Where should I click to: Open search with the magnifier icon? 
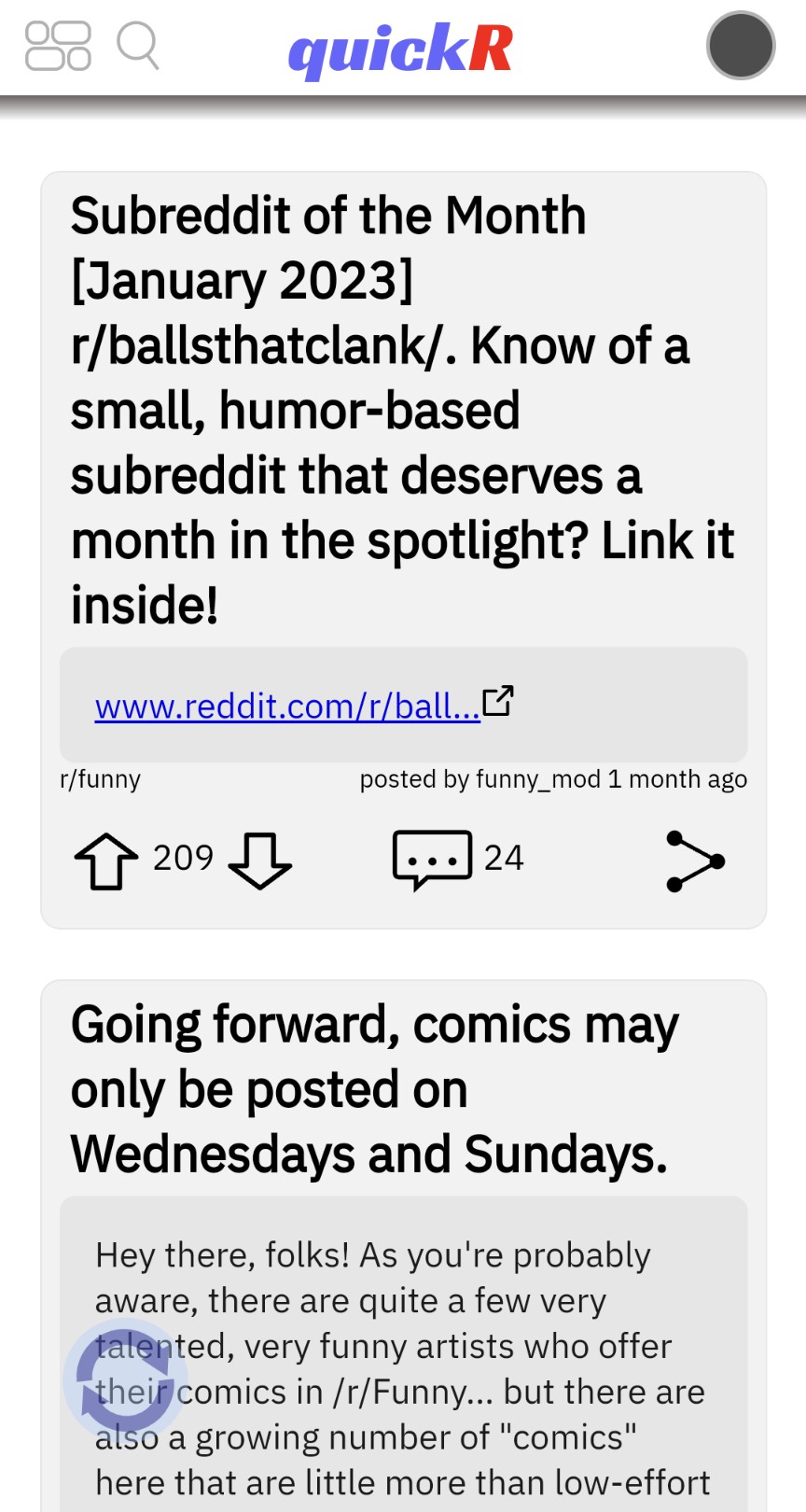click(138, 46)
